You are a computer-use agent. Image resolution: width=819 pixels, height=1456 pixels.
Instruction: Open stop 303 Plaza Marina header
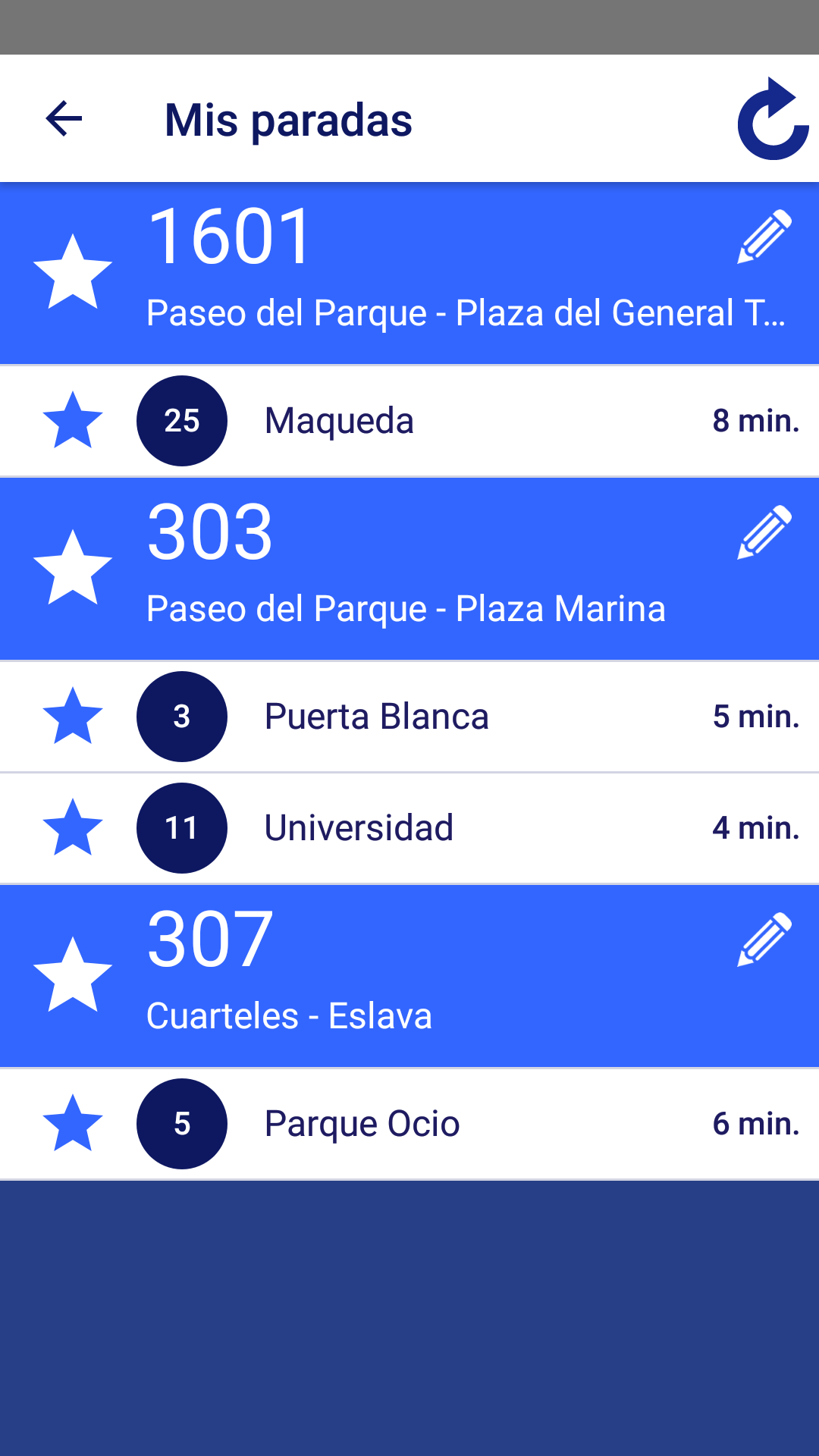pos(425,569)
